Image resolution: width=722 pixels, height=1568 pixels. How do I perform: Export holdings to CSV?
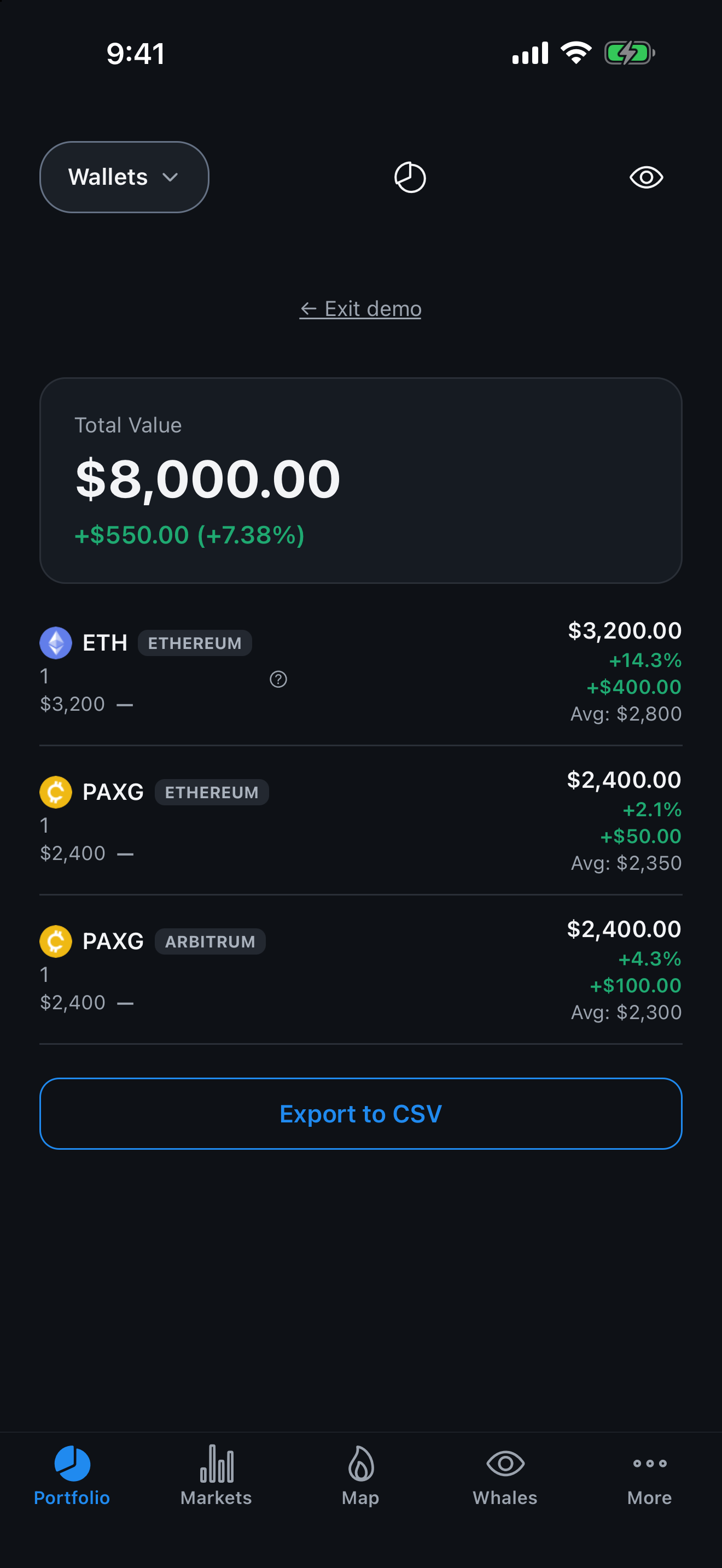point(361,1113)
